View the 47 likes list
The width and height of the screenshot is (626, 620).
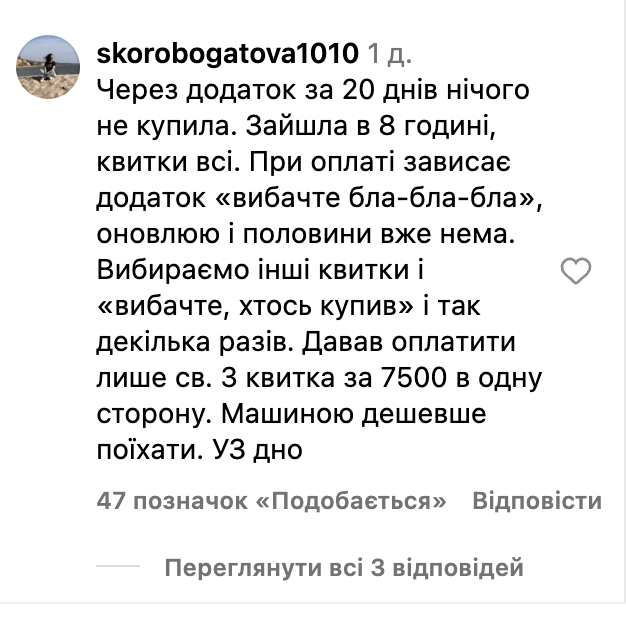click(272, 501)
